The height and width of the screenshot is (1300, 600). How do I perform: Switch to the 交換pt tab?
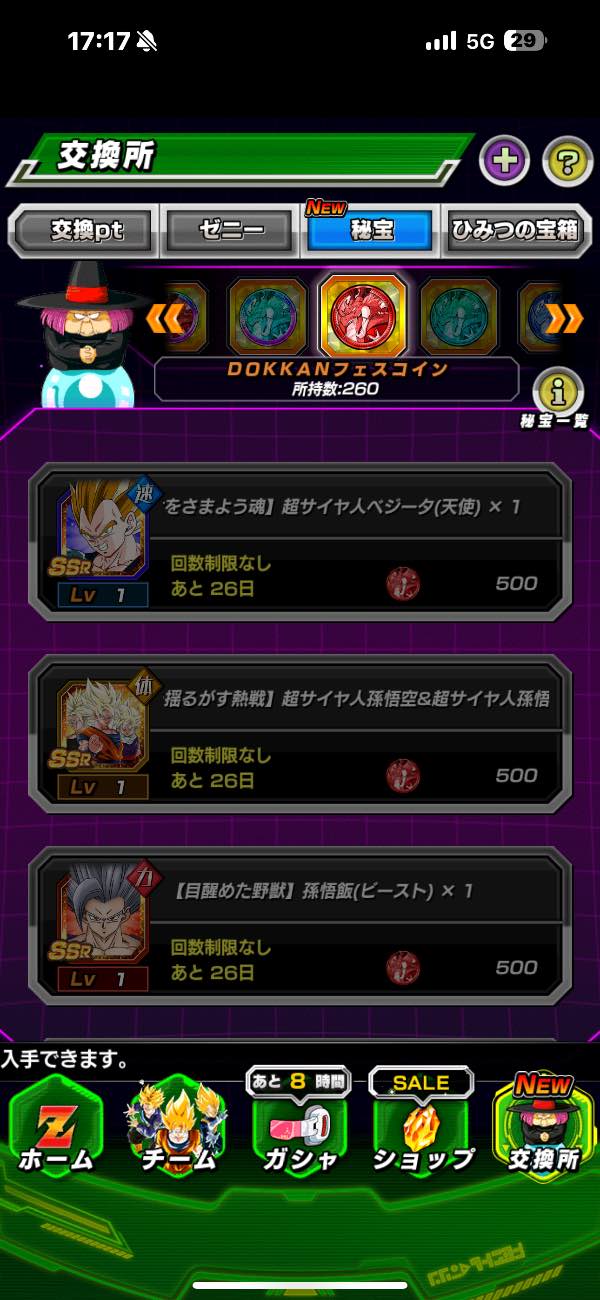(87, 231)
